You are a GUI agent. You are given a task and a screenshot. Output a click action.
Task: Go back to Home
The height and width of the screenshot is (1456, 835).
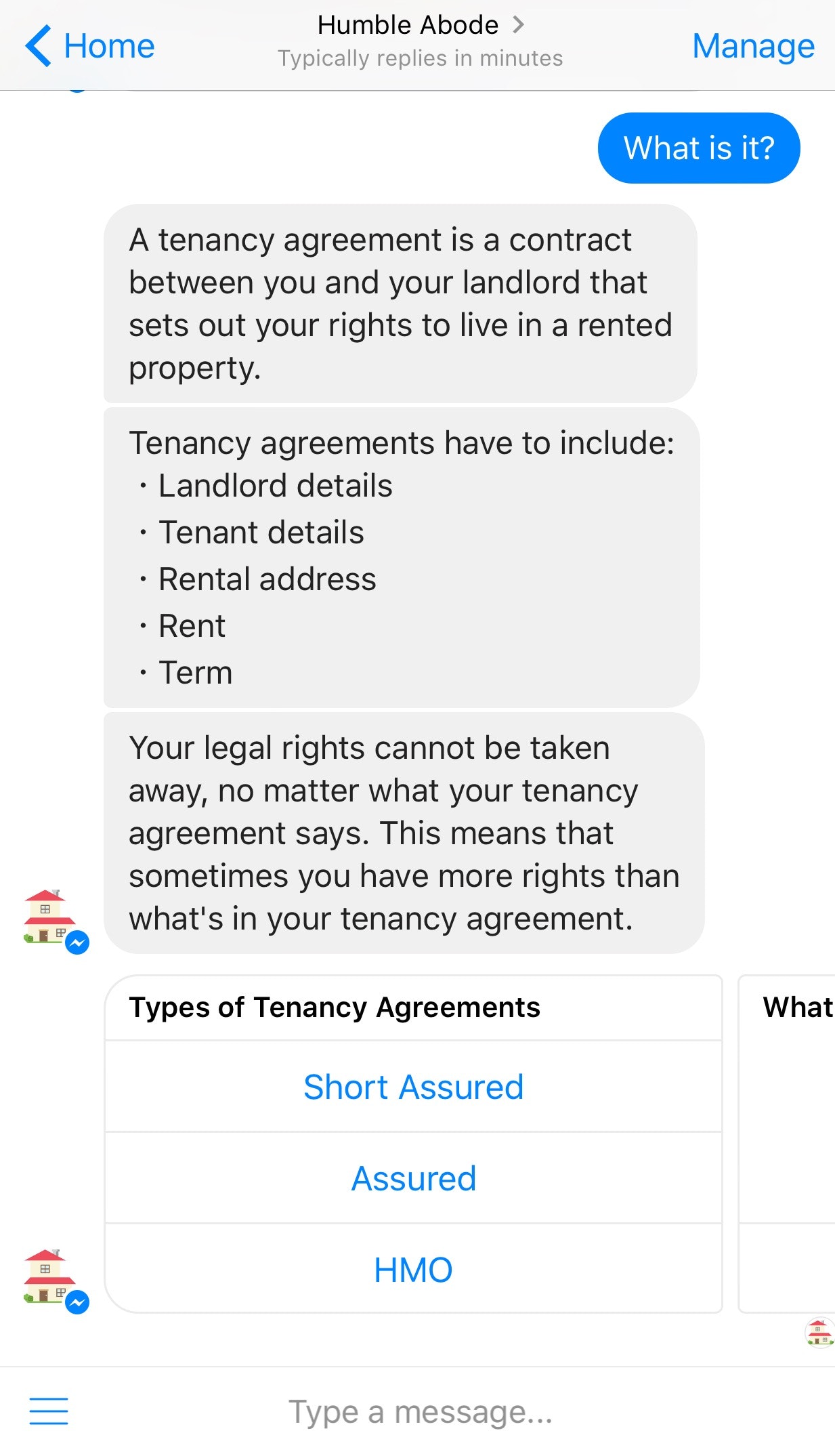90,46
